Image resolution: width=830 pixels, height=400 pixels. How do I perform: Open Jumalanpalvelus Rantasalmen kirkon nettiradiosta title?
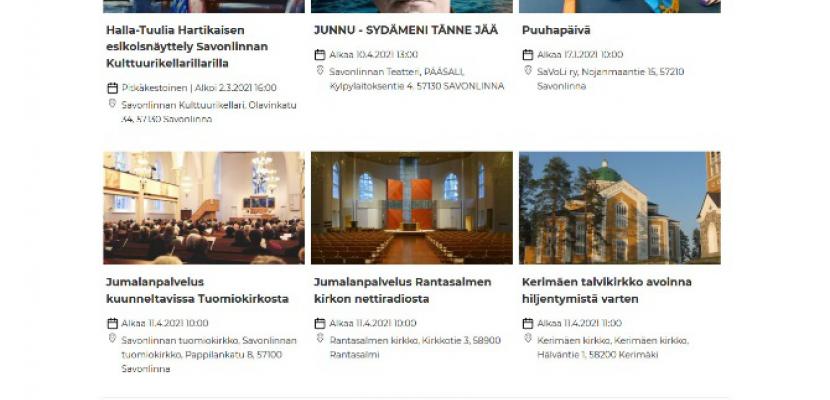click(x=402, y=290)
